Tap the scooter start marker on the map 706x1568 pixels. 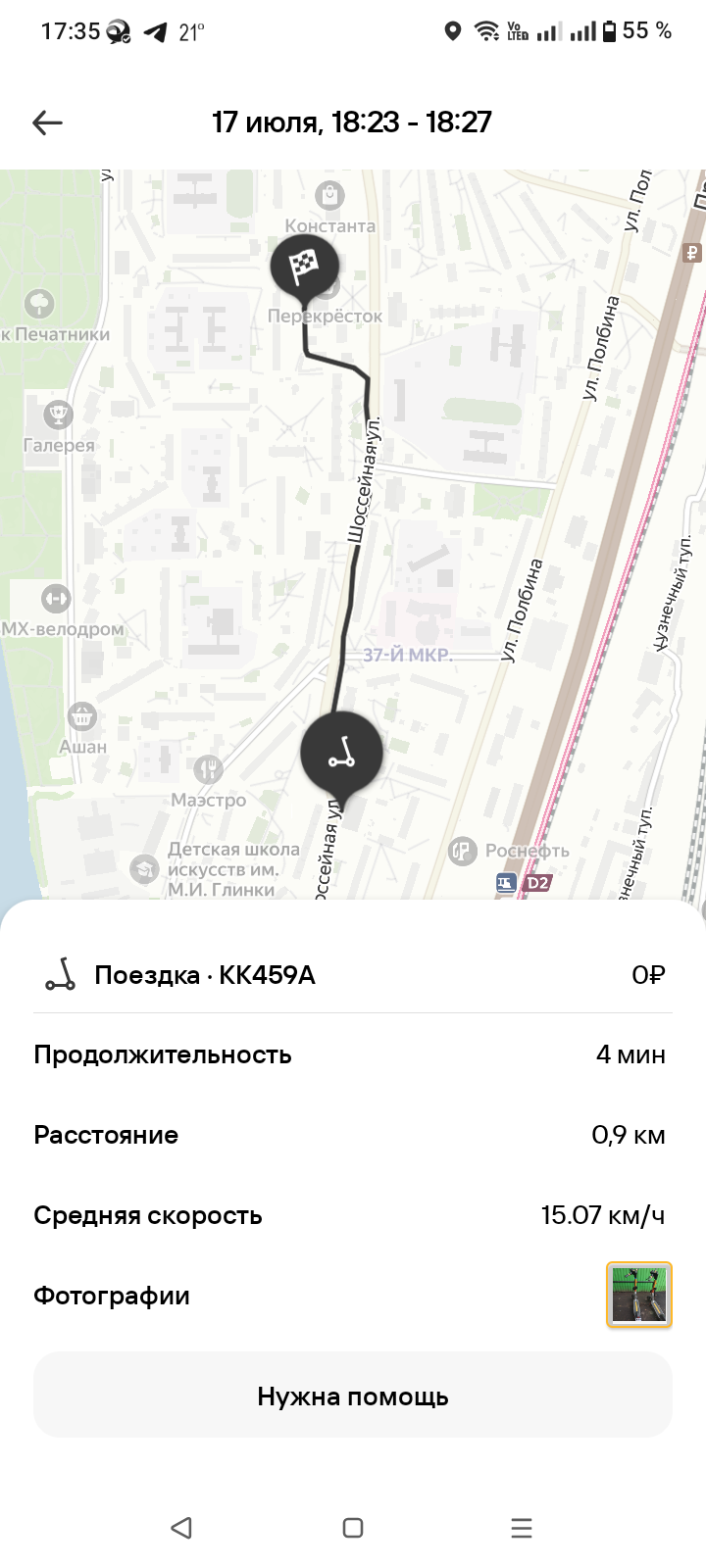[341, 753]
